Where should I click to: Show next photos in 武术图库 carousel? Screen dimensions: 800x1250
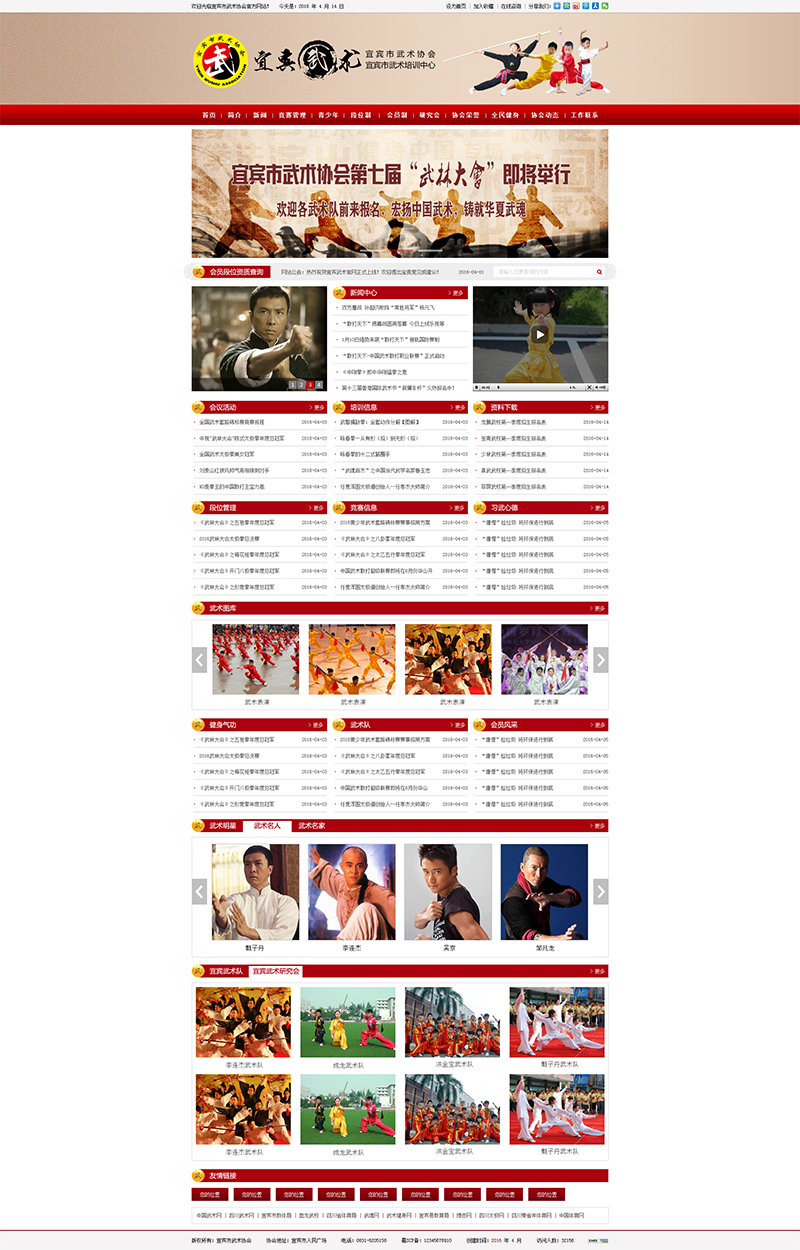[600, 659]
